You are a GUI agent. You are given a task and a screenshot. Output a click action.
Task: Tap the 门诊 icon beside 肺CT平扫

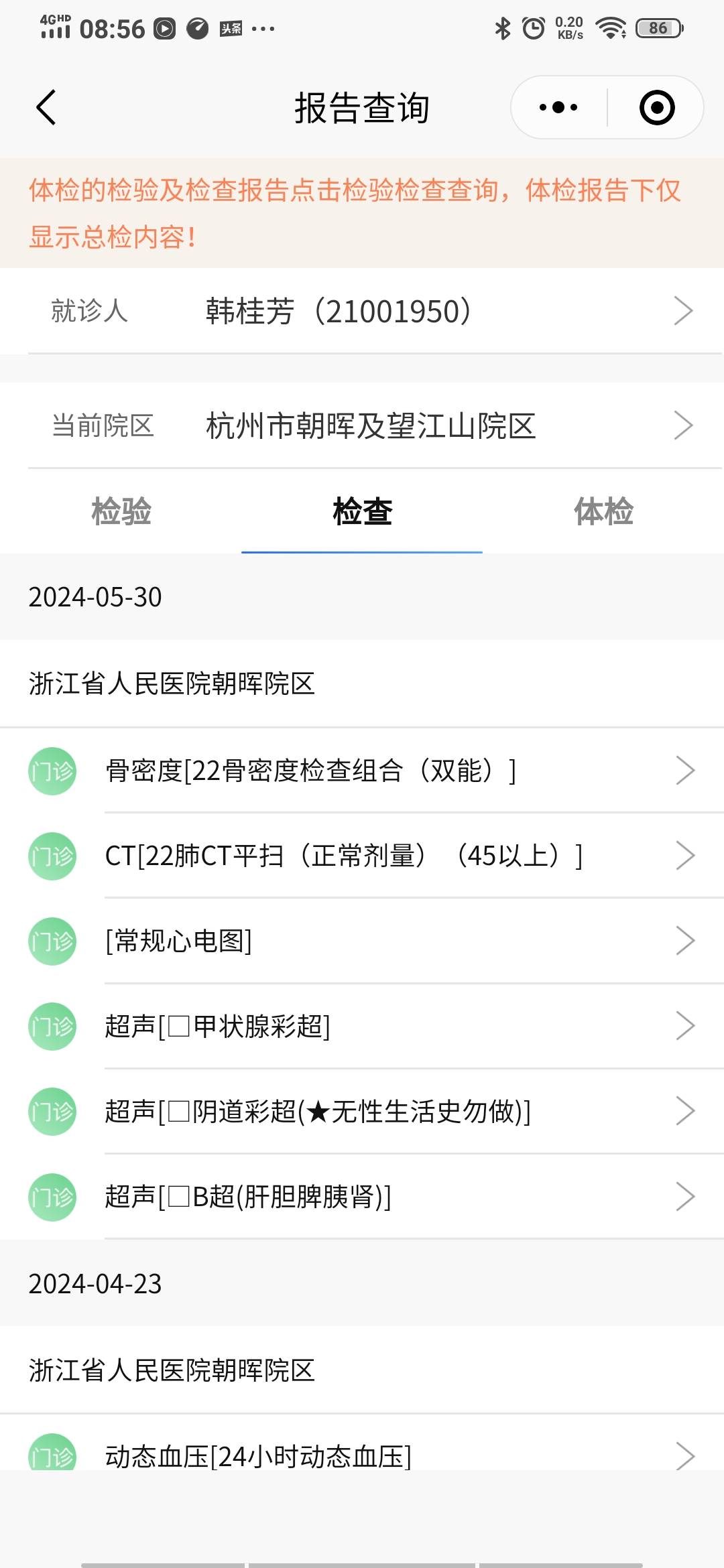52,856
